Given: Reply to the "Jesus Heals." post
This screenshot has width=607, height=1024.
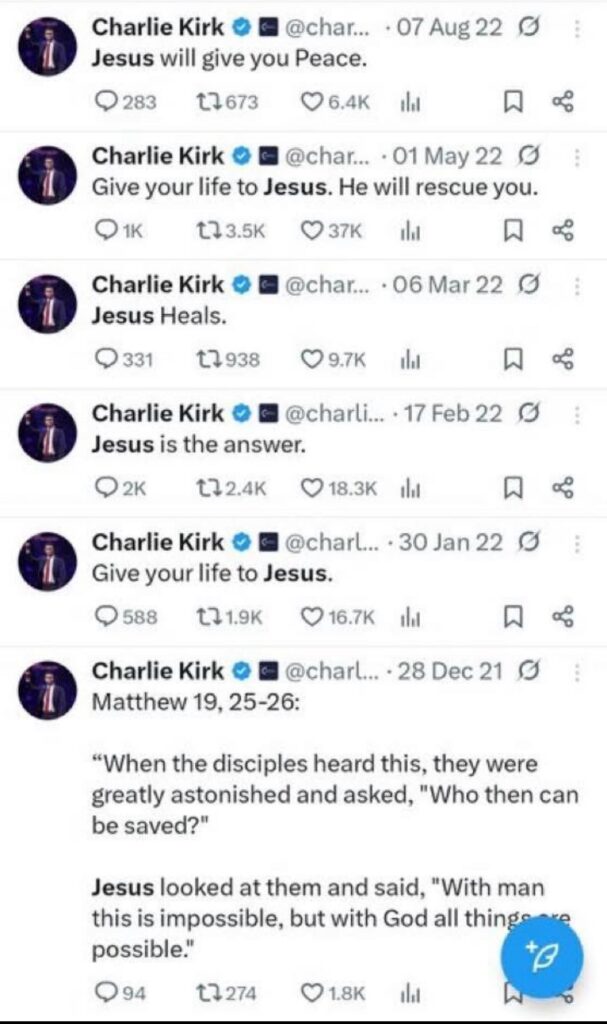Looking at the screenshot, I should pyautogui.click(x=106, y=359).
